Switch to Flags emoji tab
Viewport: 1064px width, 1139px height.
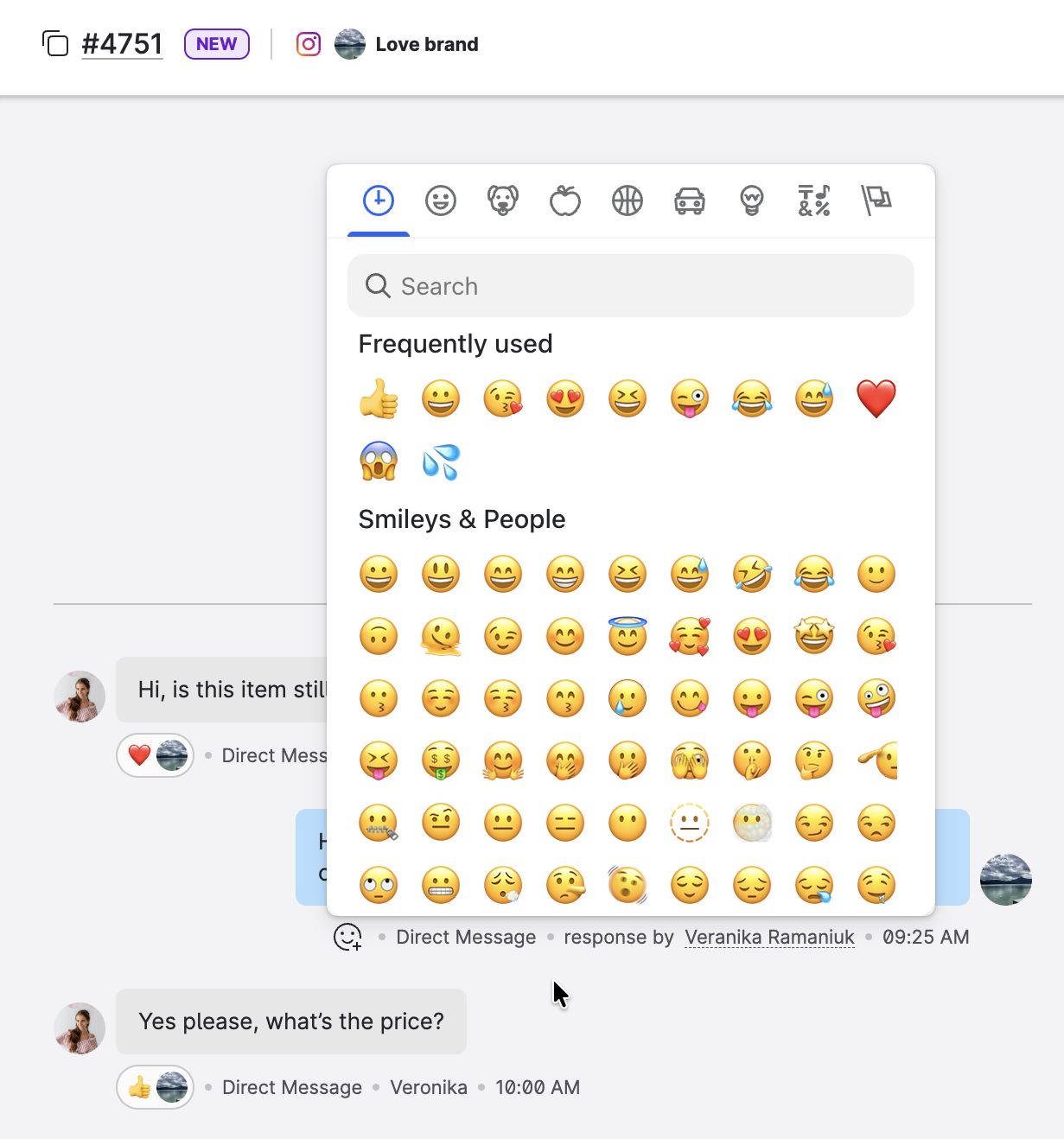(x=876, y=200)
